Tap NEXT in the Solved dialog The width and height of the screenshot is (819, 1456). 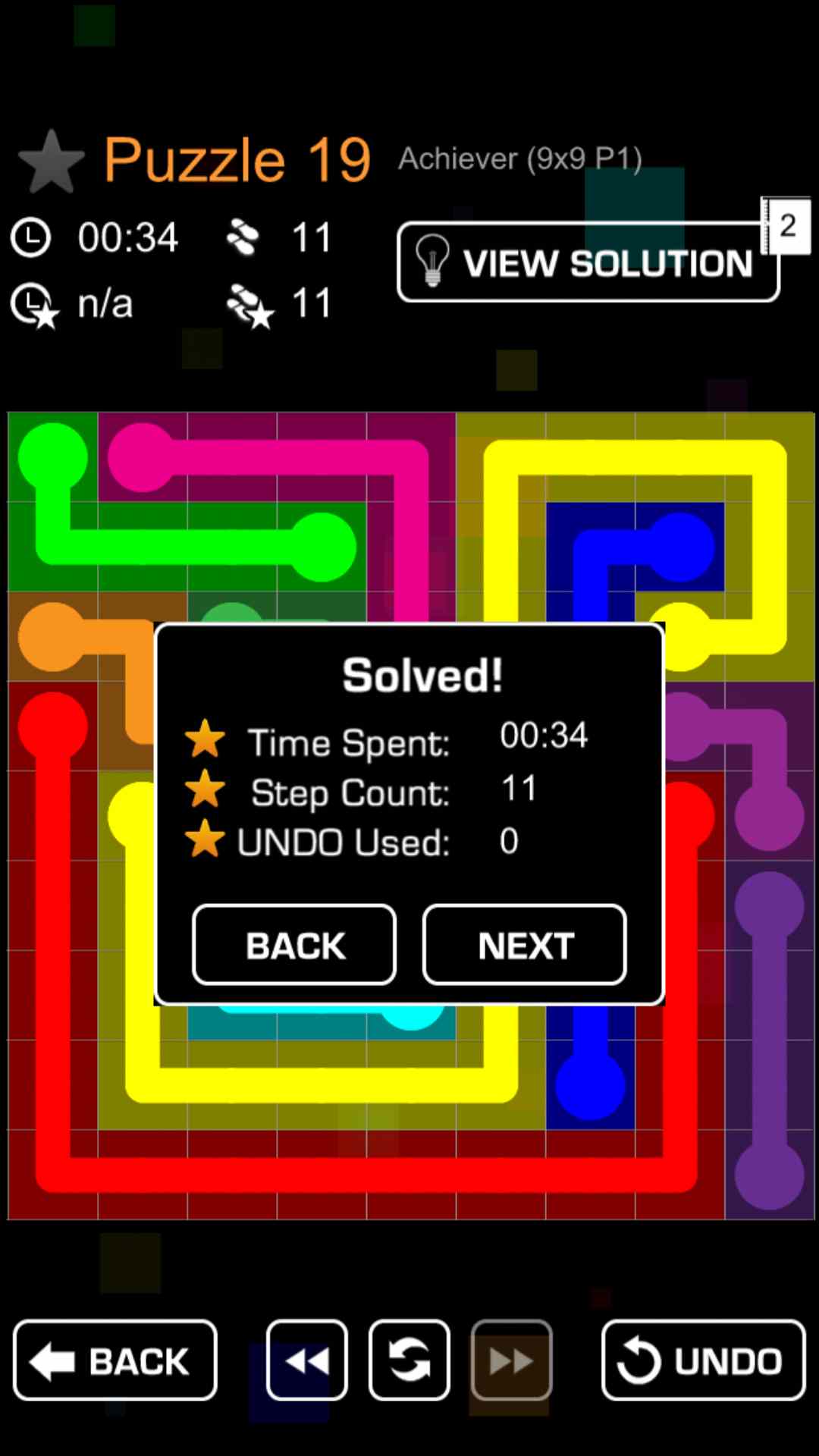pyautogui.click(x=524, y=945)
